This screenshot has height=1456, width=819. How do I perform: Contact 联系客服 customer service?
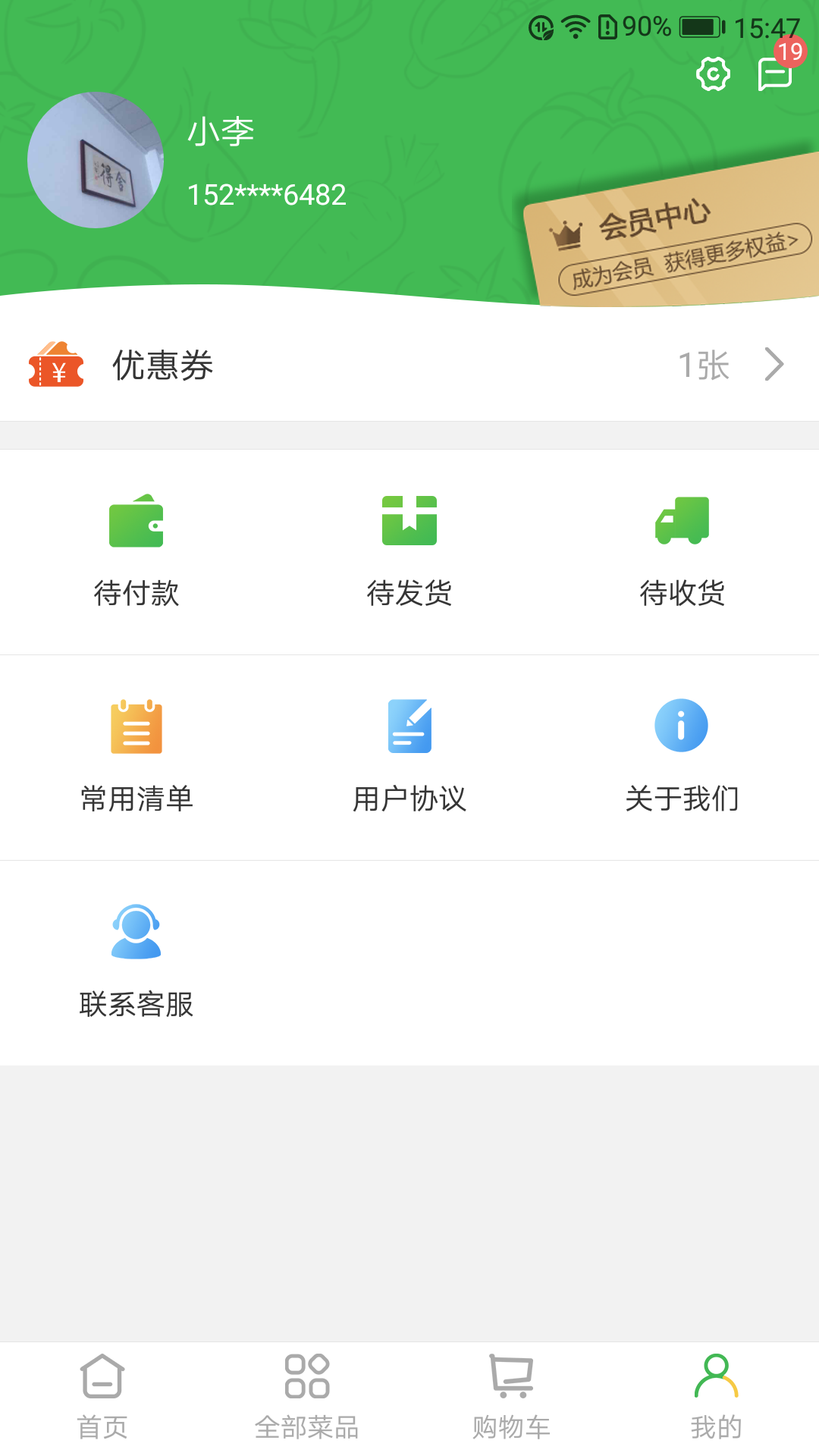136,962
